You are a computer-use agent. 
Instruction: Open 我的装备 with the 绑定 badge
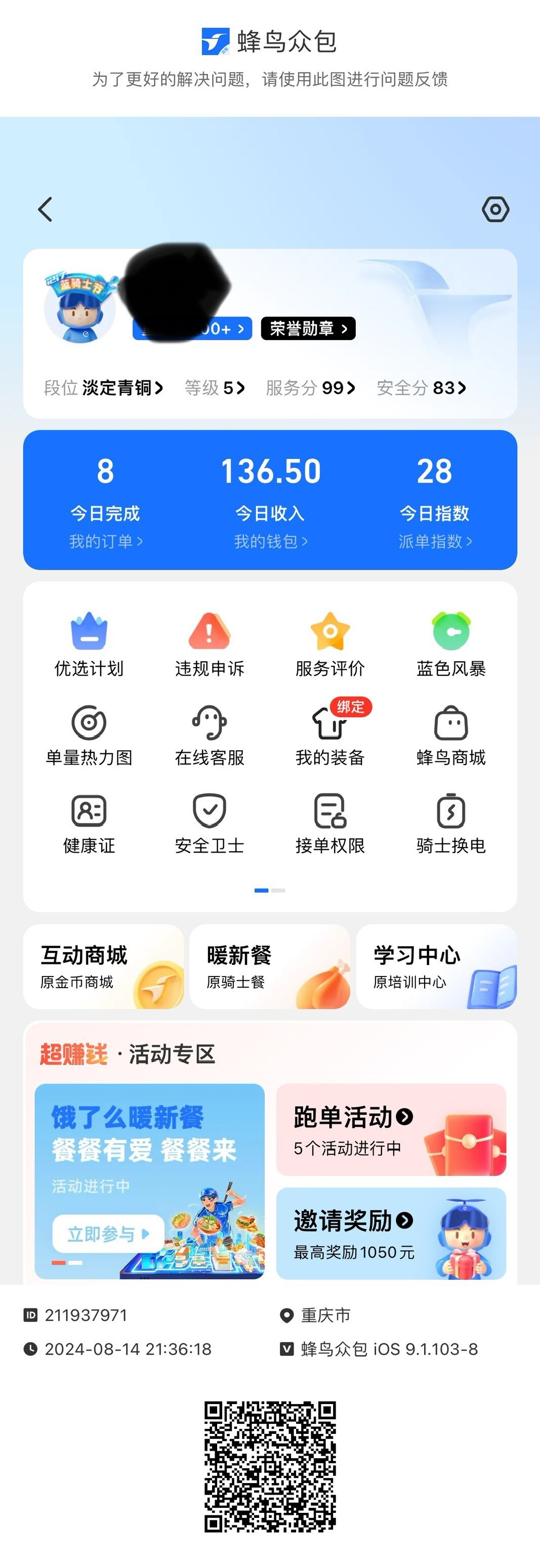(x=330, y=734)
